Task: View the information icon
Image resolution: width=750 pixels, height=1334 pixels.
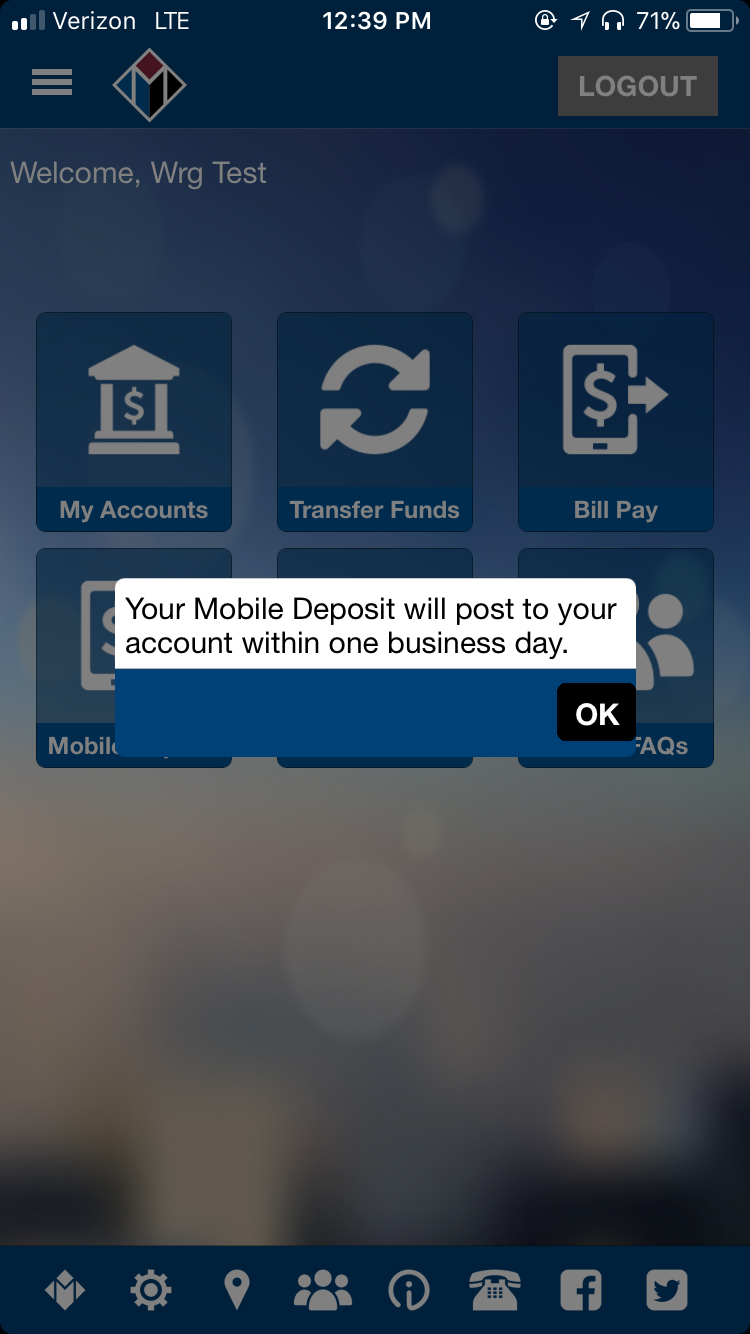Action: pos(409,1290)
